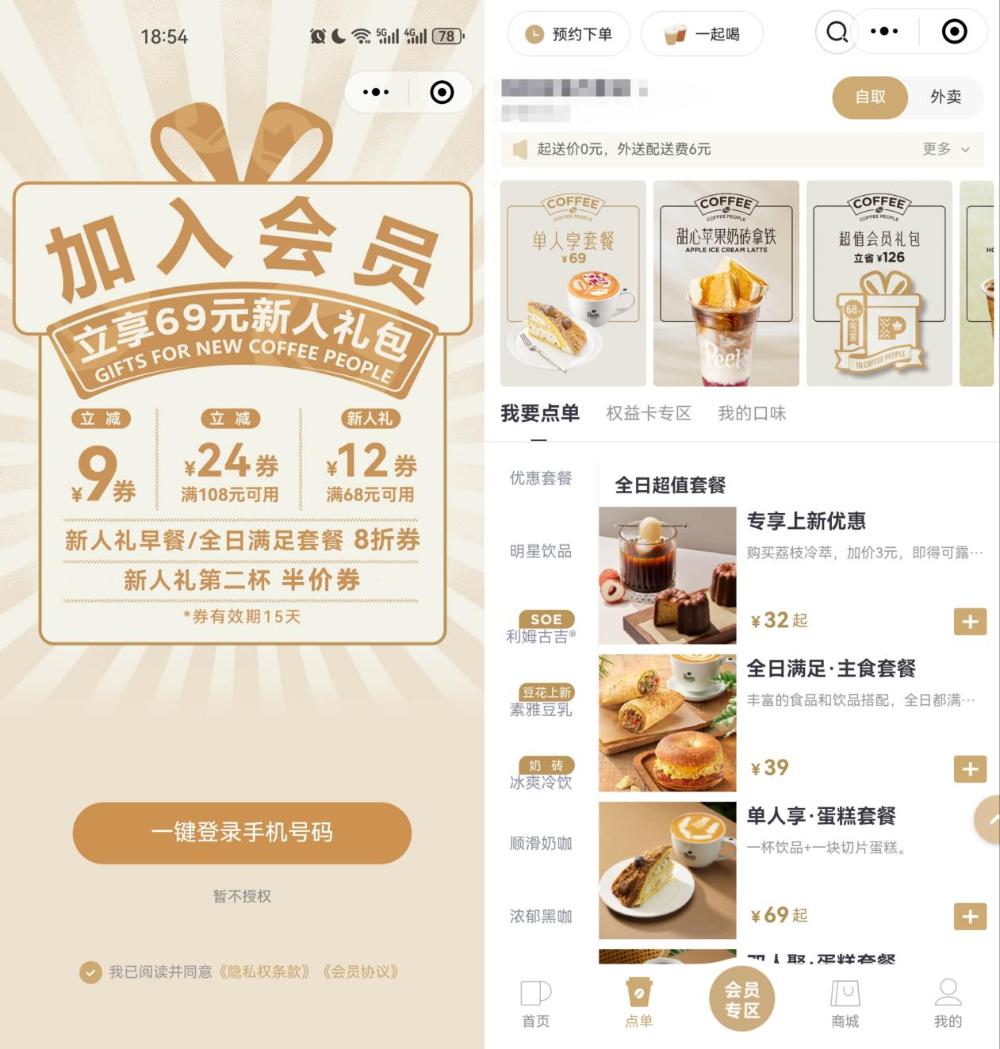Image resolution: width=1000 pixels, height=1049 pixels.
Task: Select the 明星饮品 category
Action: click(x=541, y=551)
